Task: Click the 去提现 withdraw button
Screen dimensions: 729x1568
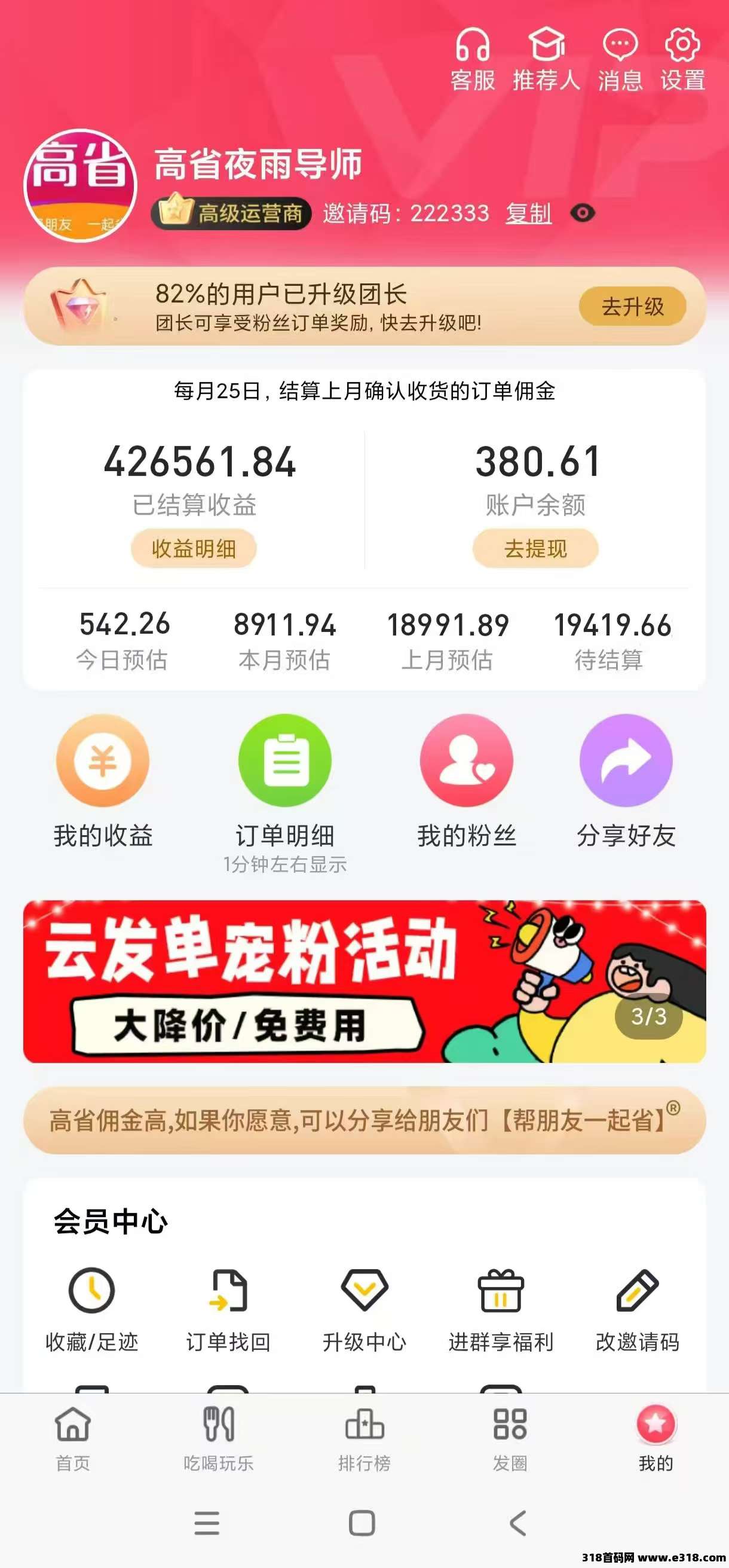Action: click(x=534, y=548)
